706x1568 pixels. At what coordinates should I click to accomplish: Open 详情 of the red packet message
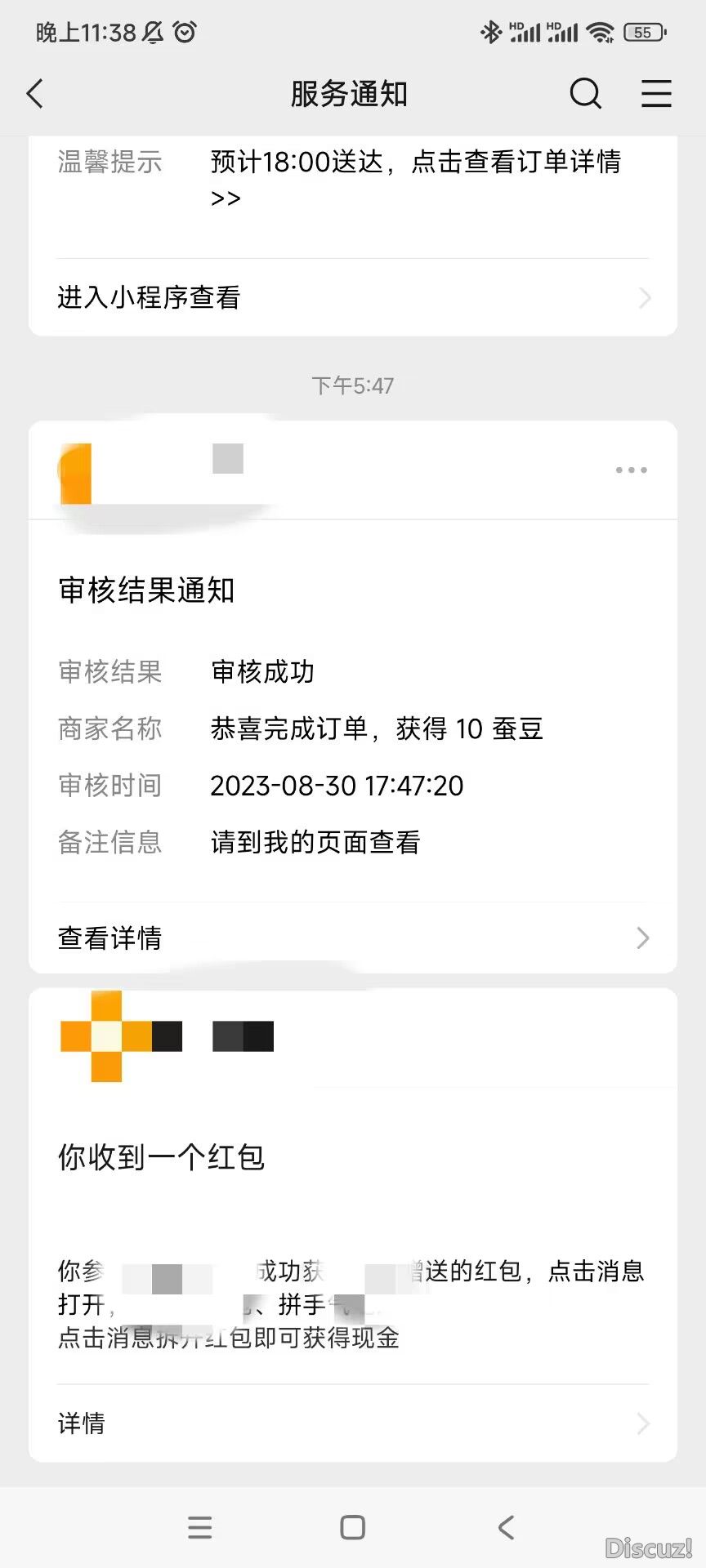pos(353,1423)
